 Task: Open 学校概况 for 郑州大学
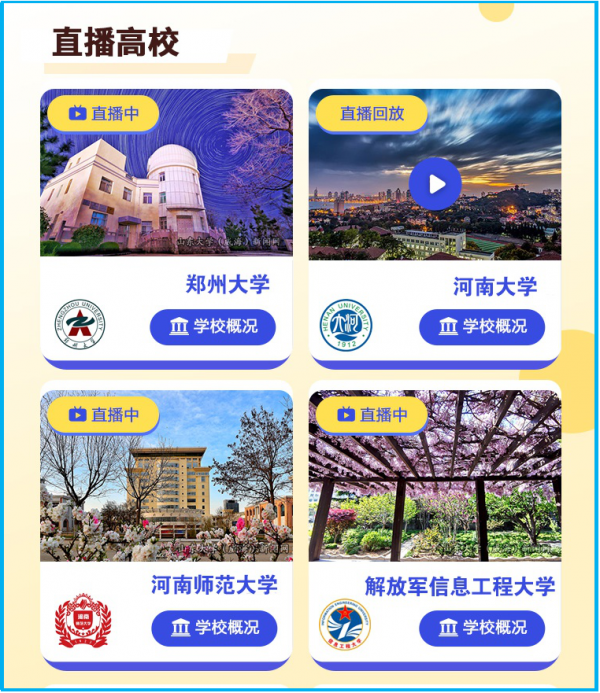(x=212, y=327)
